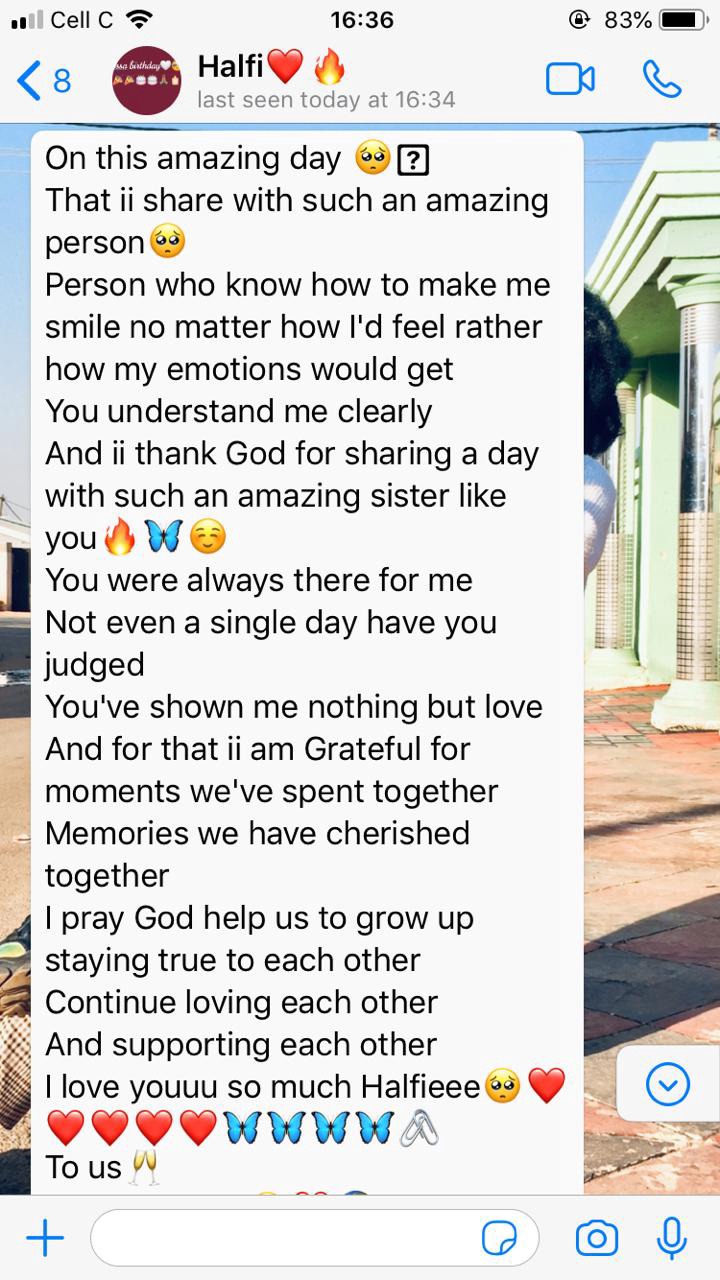Tap the microphone to record voice note
The image size is (720, 1280).
[x=671, y=1239]
